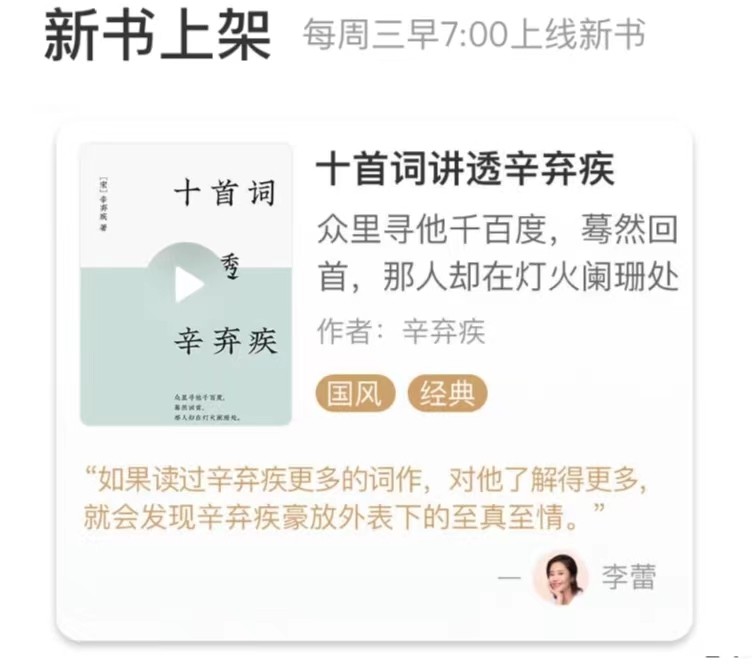Play the 十首词讲透辛弃疾 audiobook preview
The width and height of the screenshot is (752, 672).
coord(186,285)
